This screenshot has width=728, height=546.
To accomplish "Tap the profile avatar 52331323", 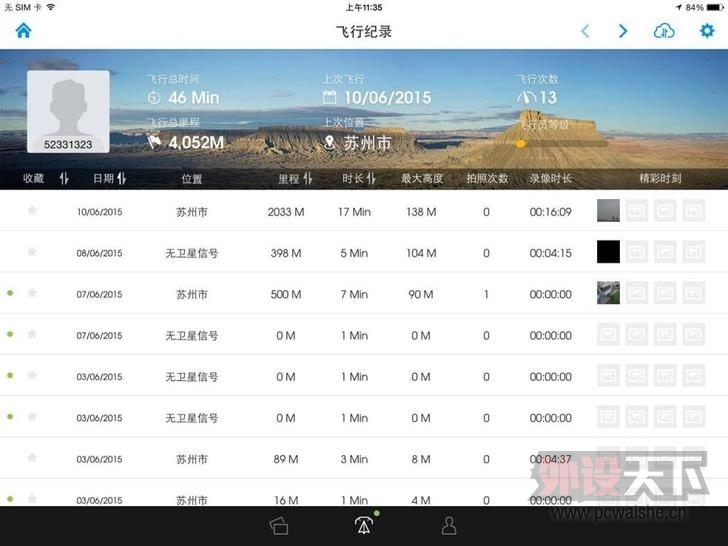I will (x=68, y=111).
